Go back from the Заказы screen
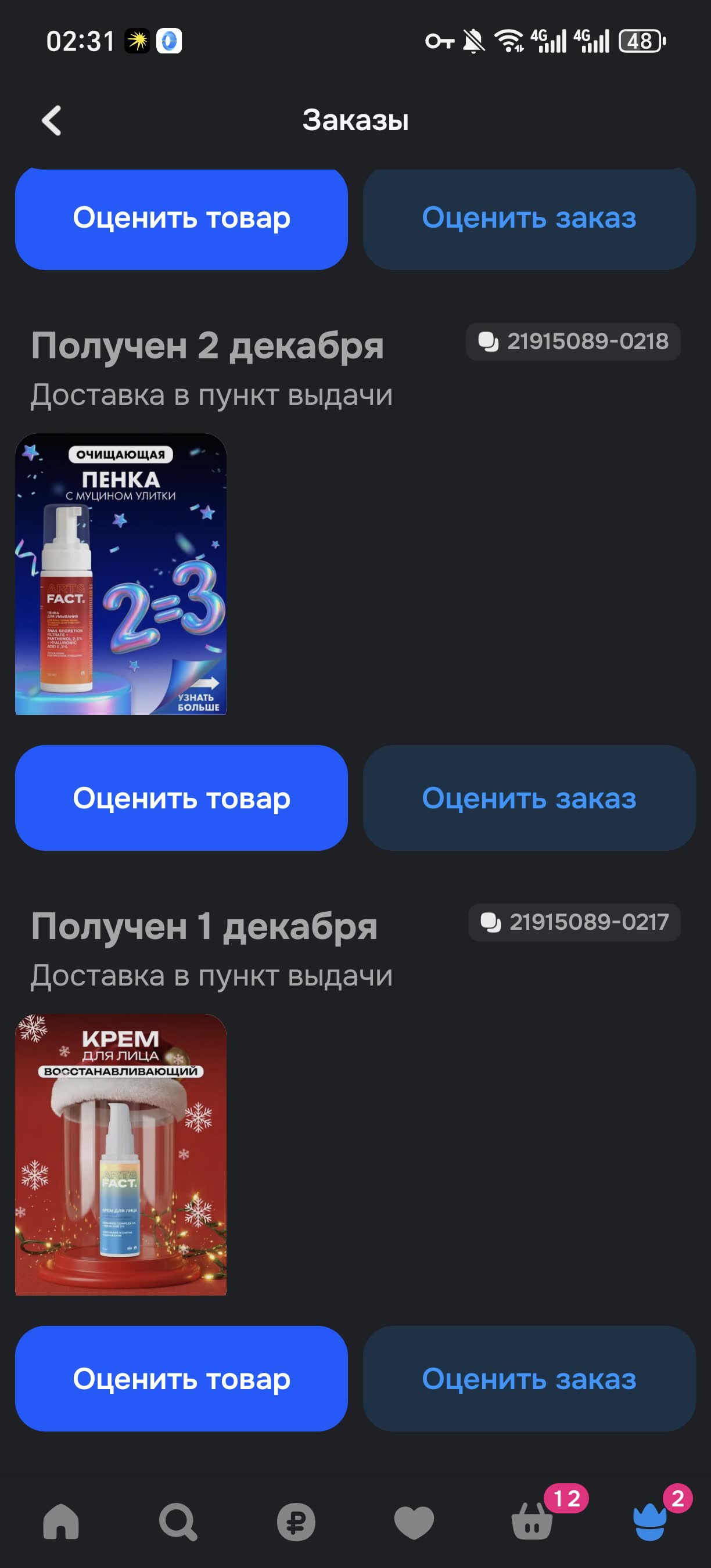 (52, 121)
